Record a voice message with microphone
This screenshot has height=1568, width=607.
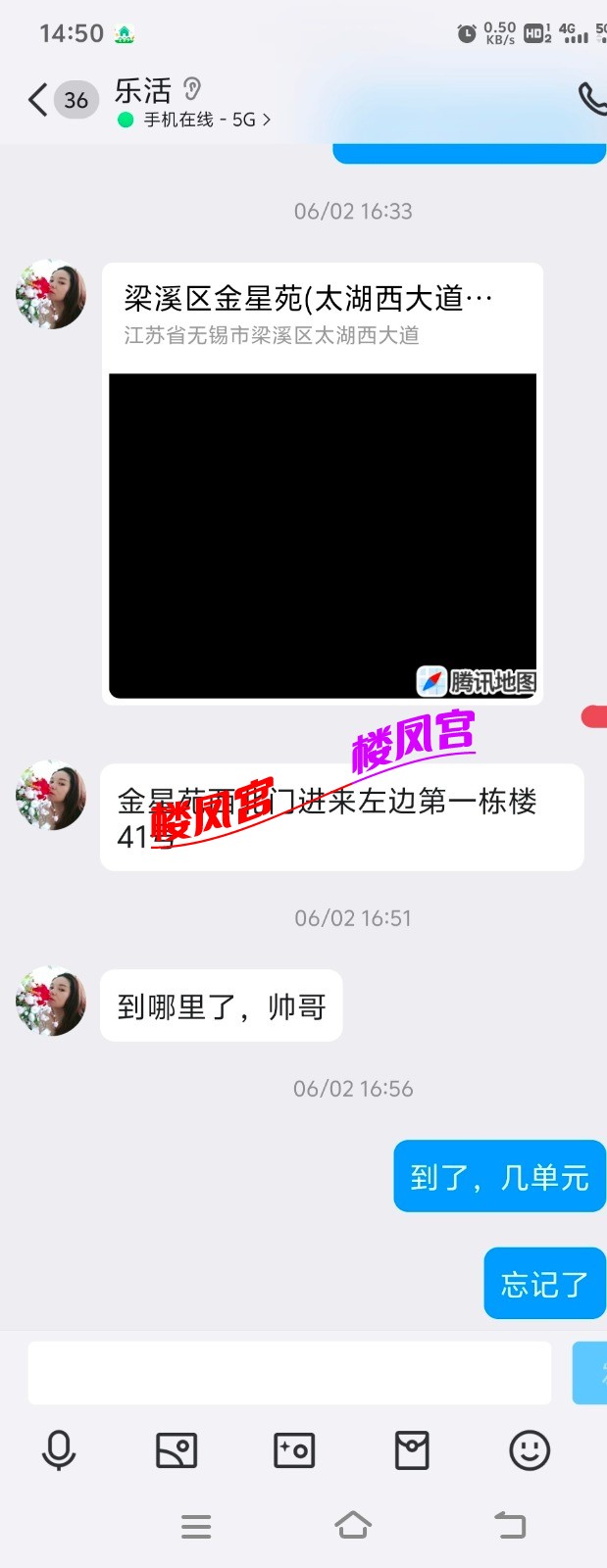point(59,1450)
